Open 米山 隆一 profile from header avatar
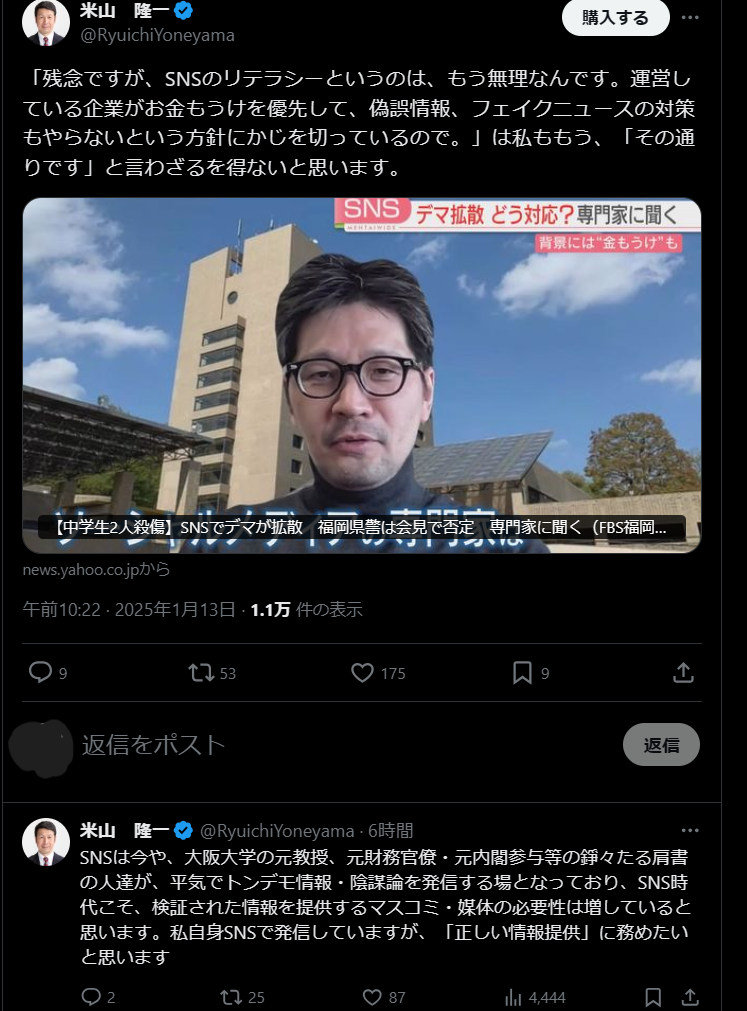Image resolution: width=747 pixels, height=1011 pixels. pos(46,22)
